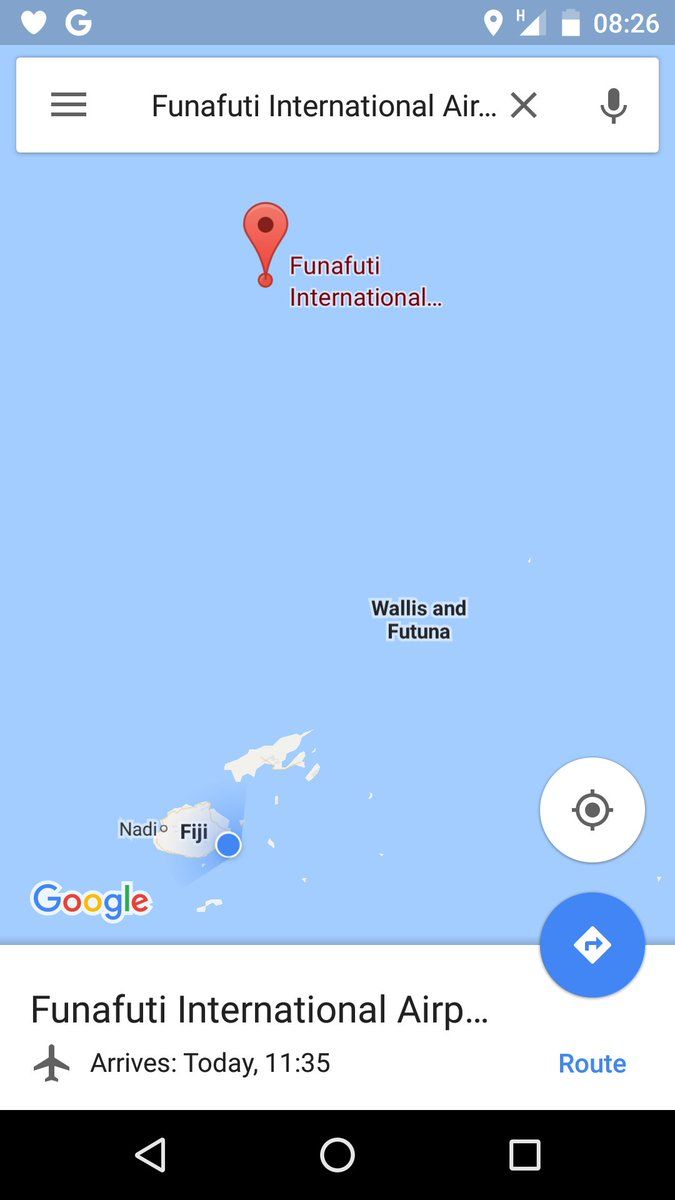Image resolution: width=675 pixels, height=1200 pixels.
Task: Start voice search with microphone
Action: click(613, 105)
